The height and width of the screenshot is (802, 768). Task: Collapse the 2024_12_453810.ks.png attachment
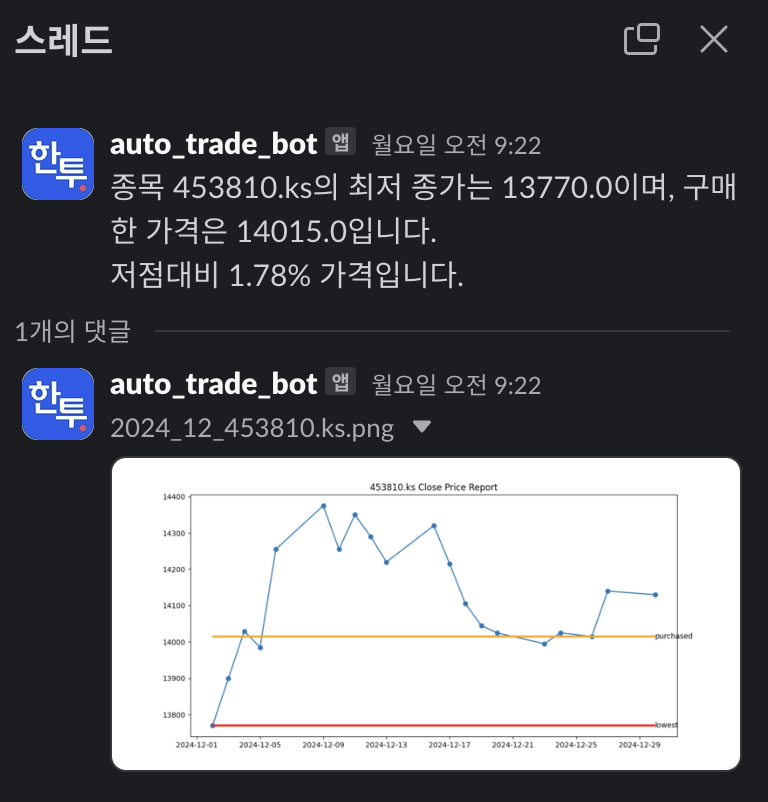pos(422,427)
